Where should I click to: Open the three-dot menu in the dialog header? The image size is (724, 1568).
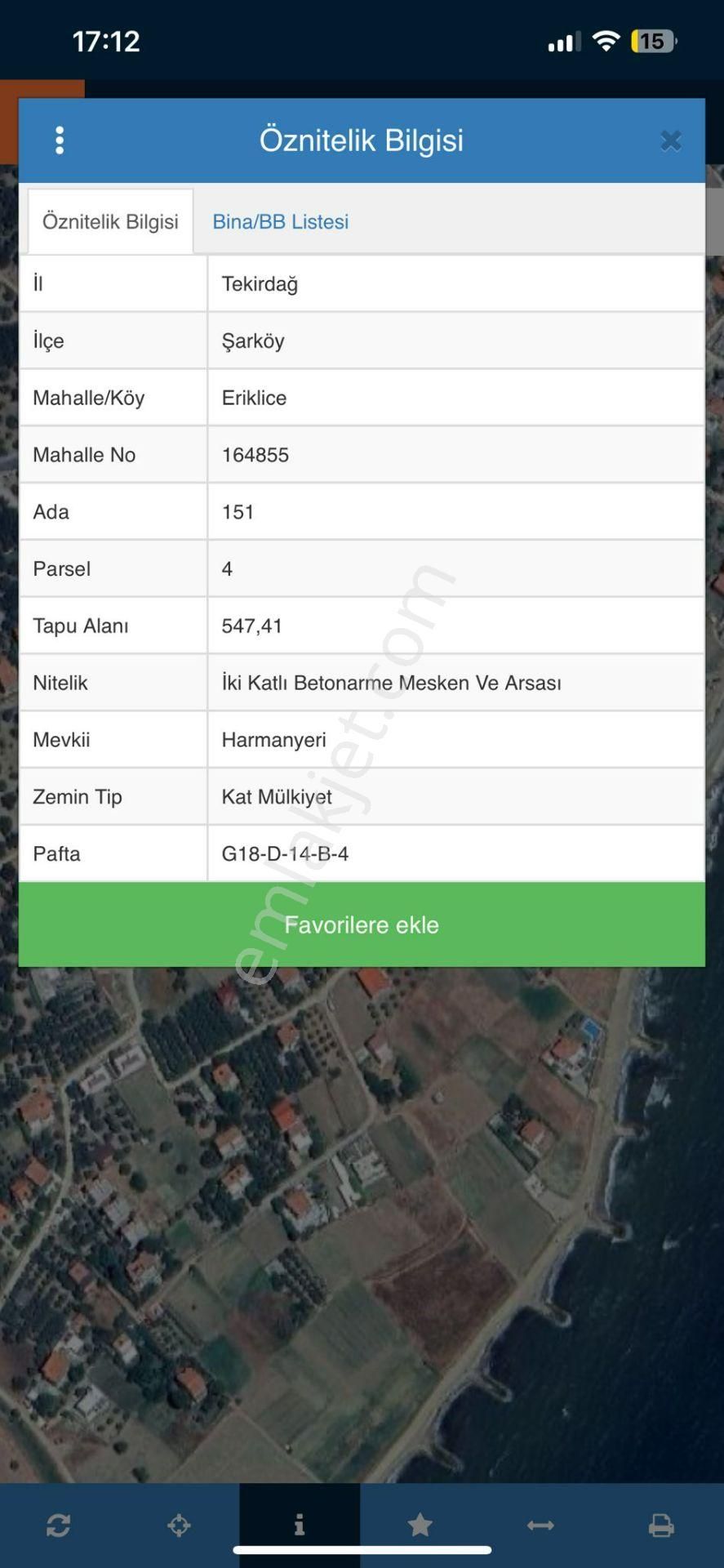pyautogui.click(x=60, y=140)
